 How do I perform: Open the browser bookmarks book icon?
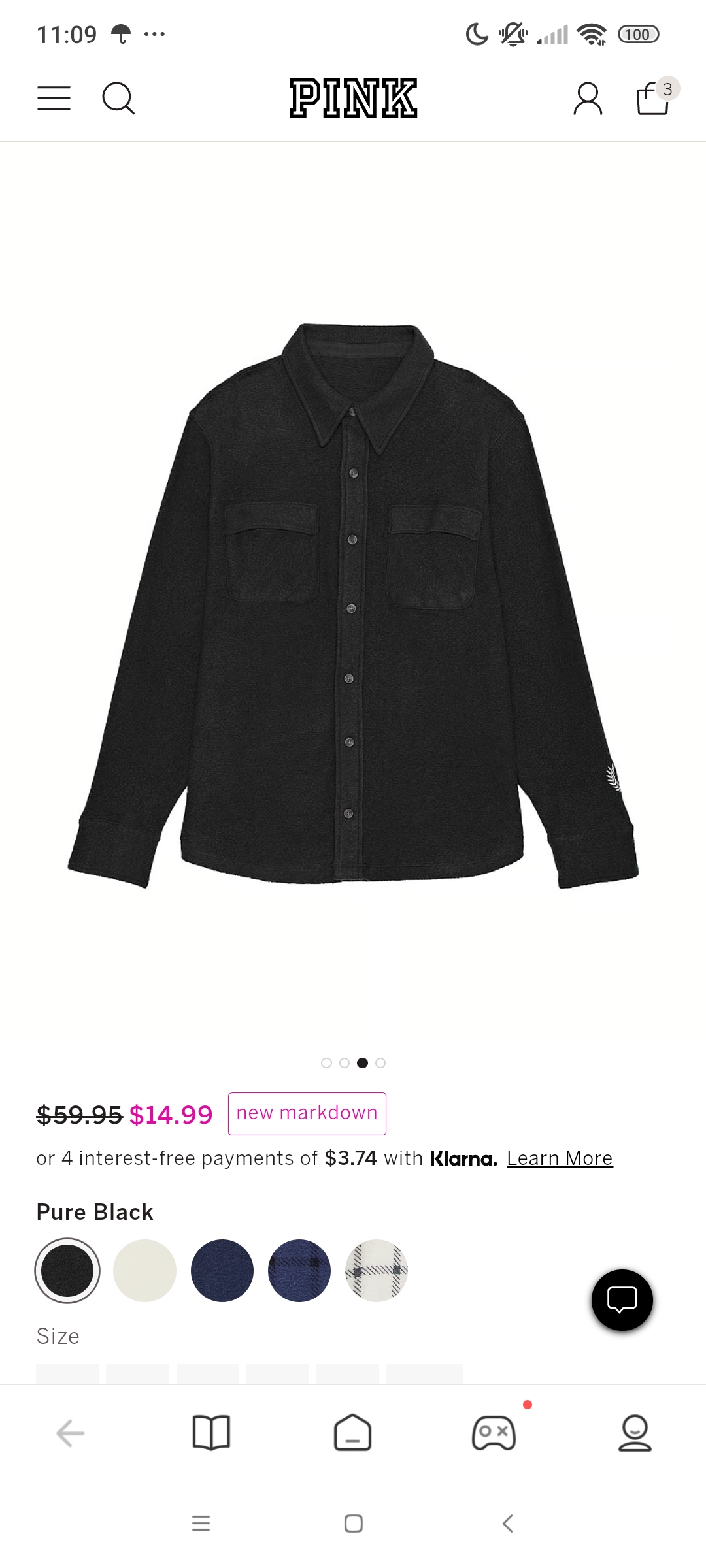211,1433
